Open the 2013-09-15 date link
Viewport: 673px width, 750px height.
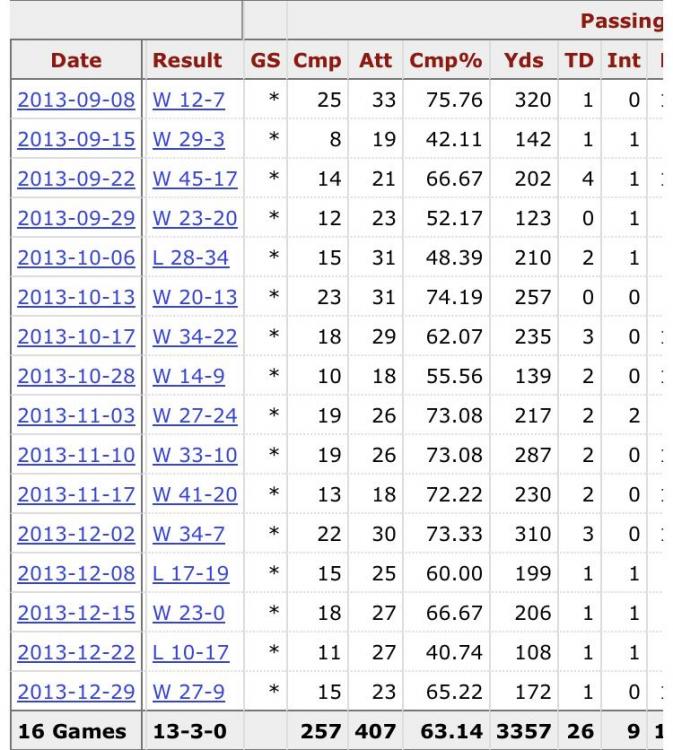click(x=75, y=139)
